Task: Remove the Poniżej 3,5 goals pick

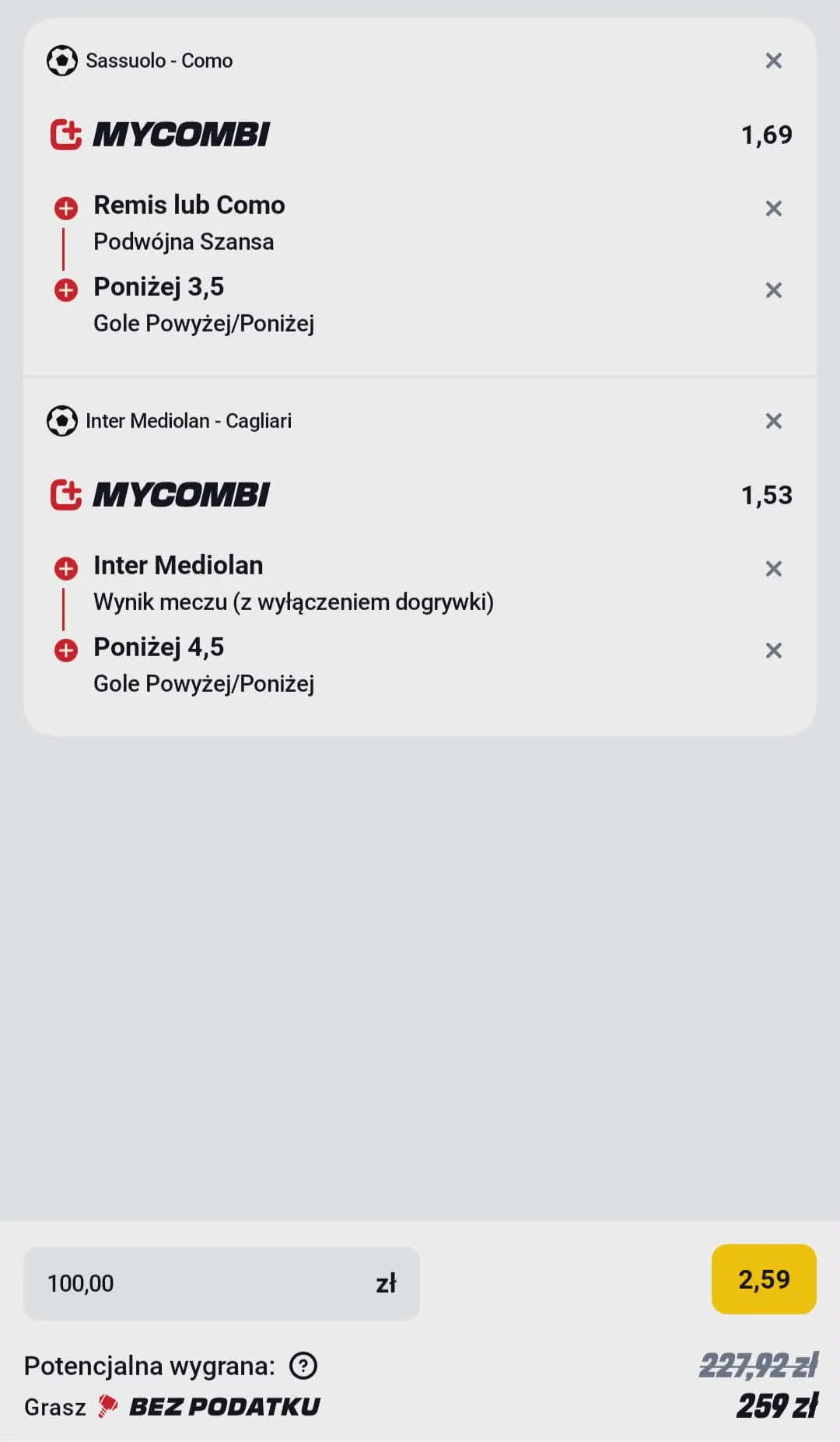Action: pos(773,290)
